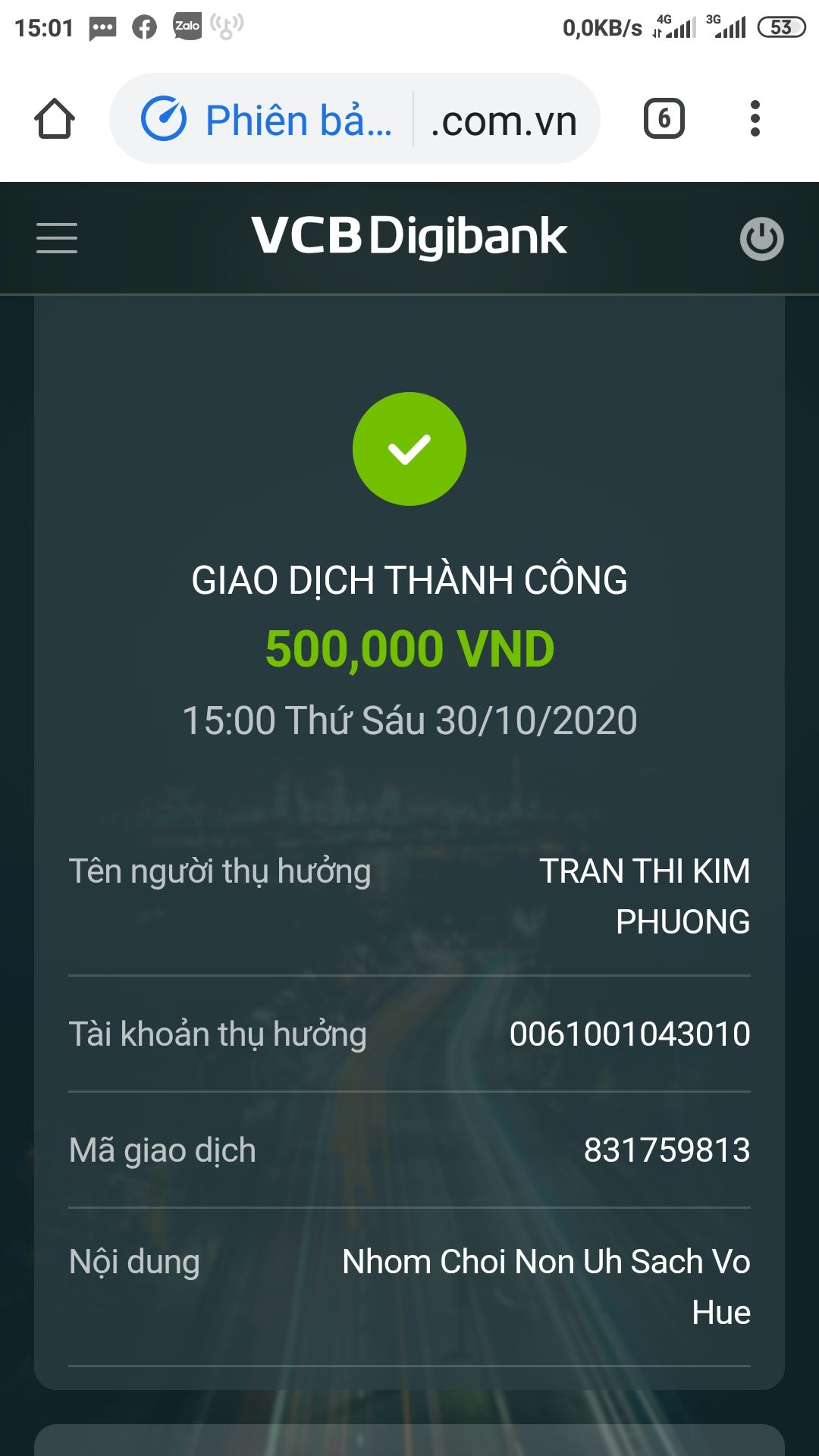The image size is (819, 1456).
Task: Open the browser three-dot overflow menu
Action: [754, 119]
